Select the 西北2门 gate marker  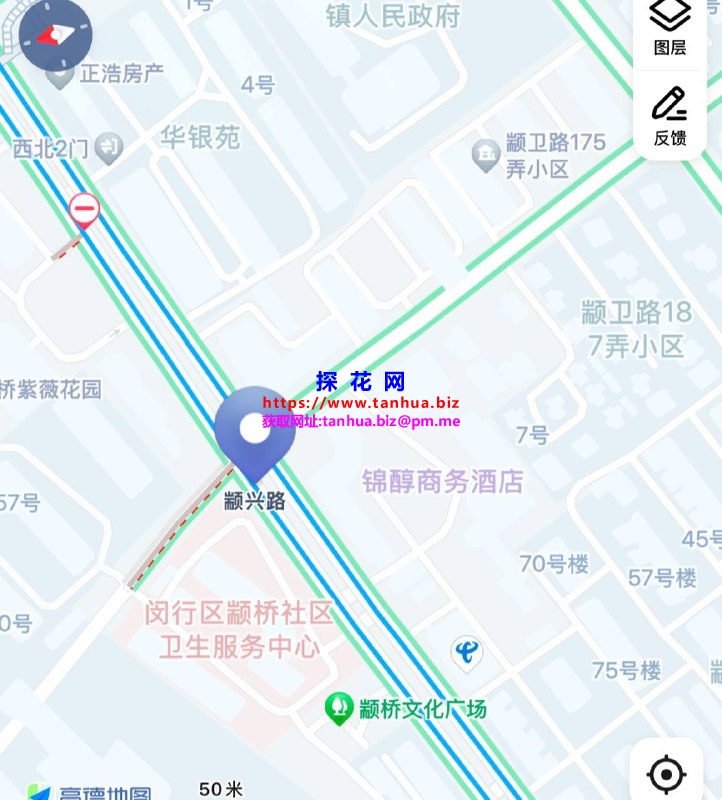[x=109, y=148]
